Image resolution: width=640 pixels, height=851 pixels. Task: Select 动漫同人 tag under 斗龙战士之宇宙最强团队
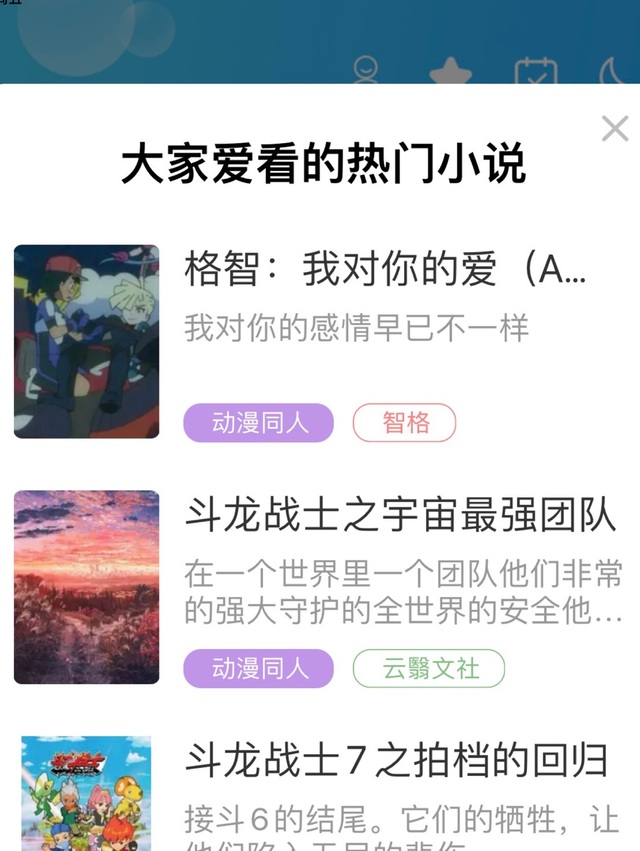[258, 668]
